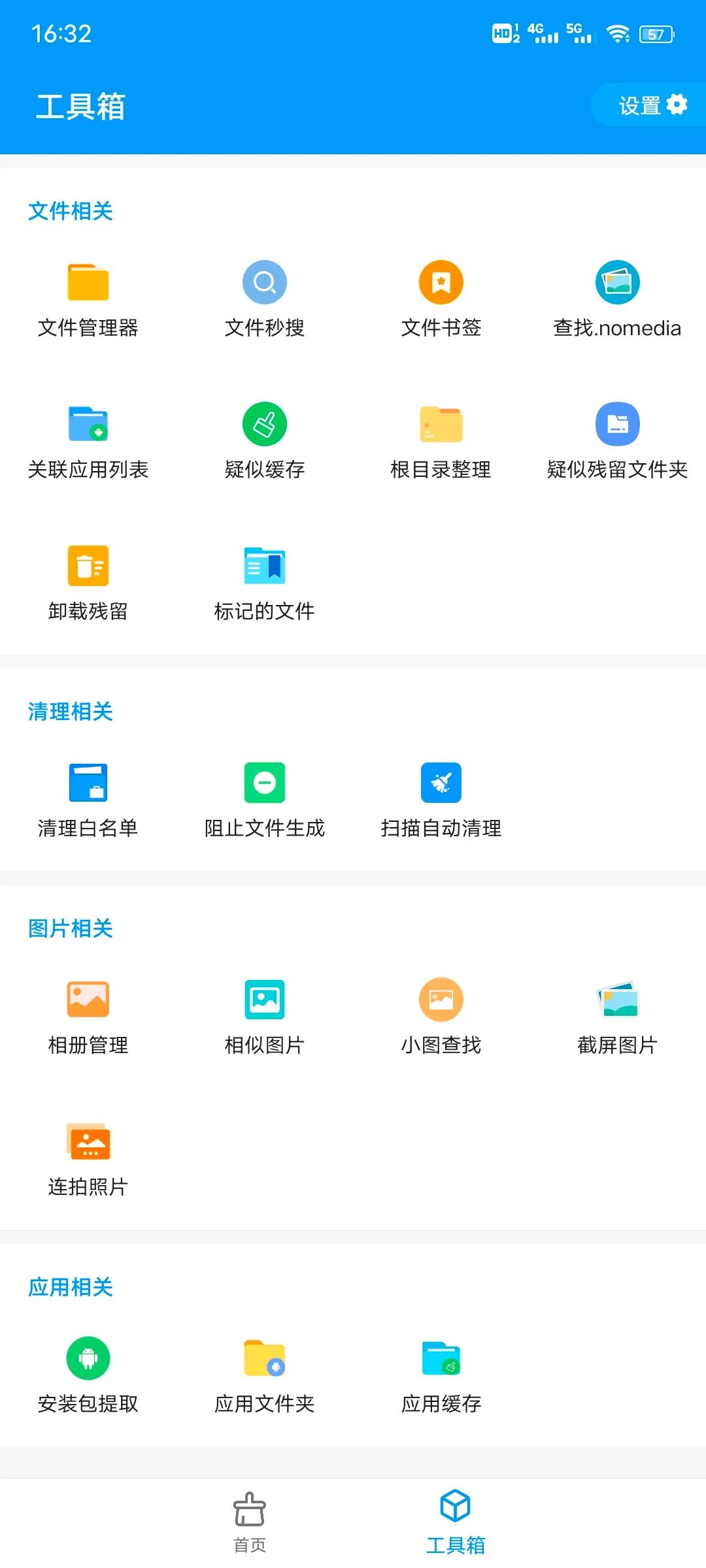Open 文件秒搜 instant file search

(265, 297)
